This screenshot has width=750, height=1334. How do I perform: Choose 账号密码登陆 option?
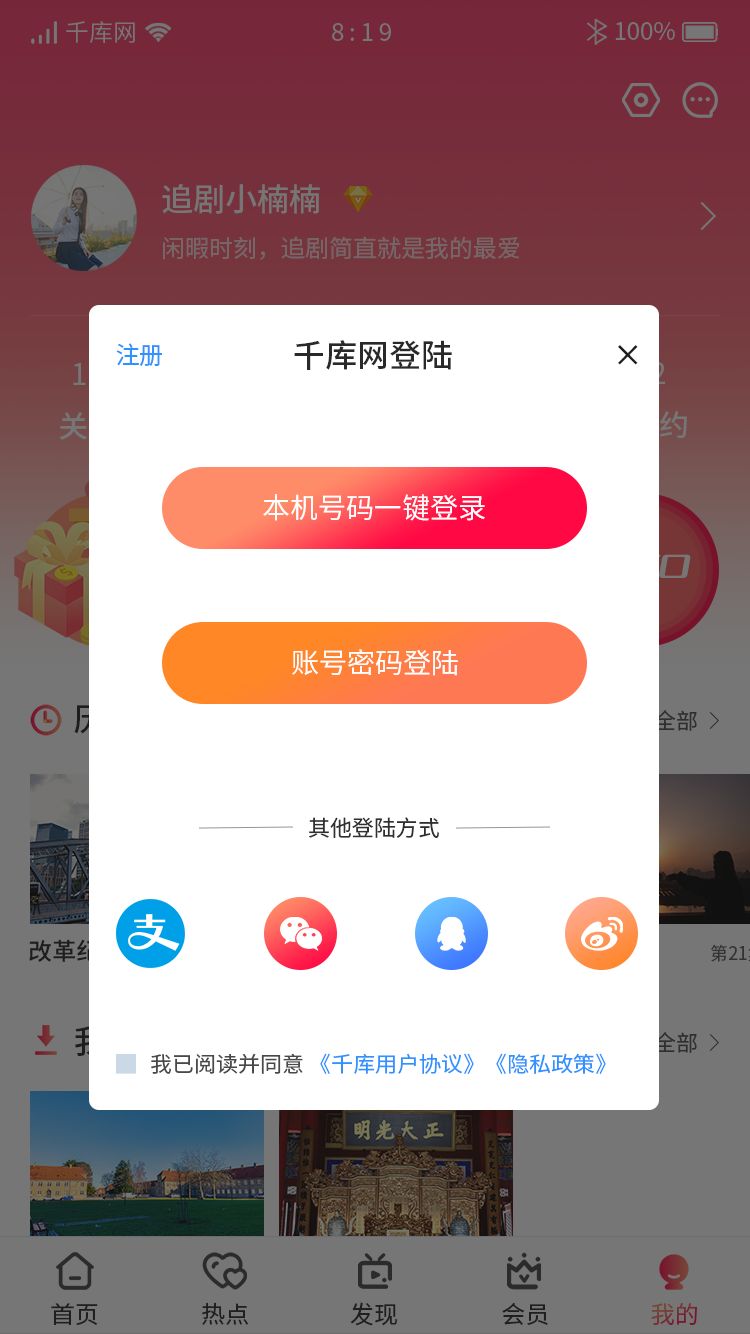pyautogui.click(x=374, y=663)
